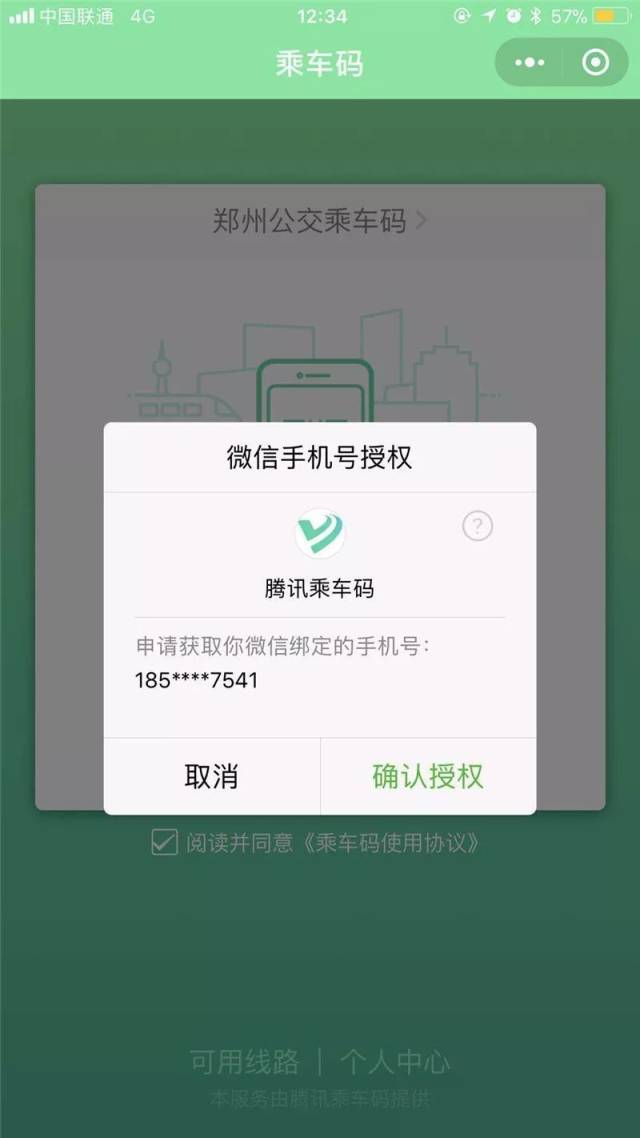
Task: Tap 取消 to cancel authorization
Action: point(211,777)
